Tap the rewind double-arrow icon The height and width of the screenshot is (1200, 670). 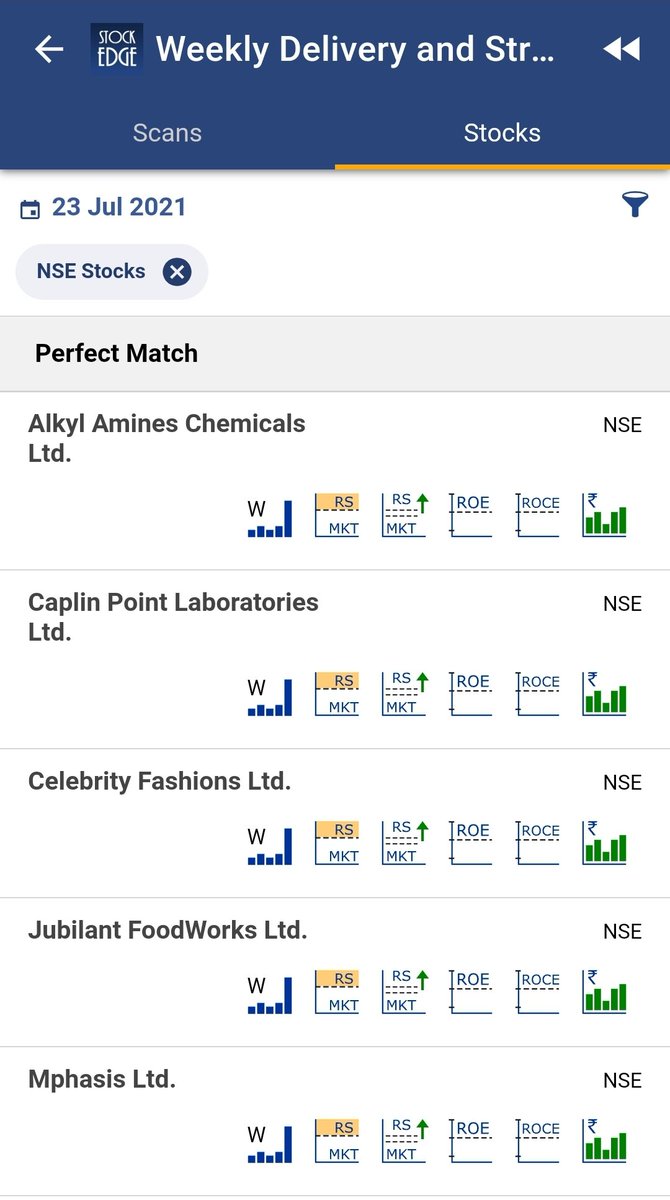(621, 49)
